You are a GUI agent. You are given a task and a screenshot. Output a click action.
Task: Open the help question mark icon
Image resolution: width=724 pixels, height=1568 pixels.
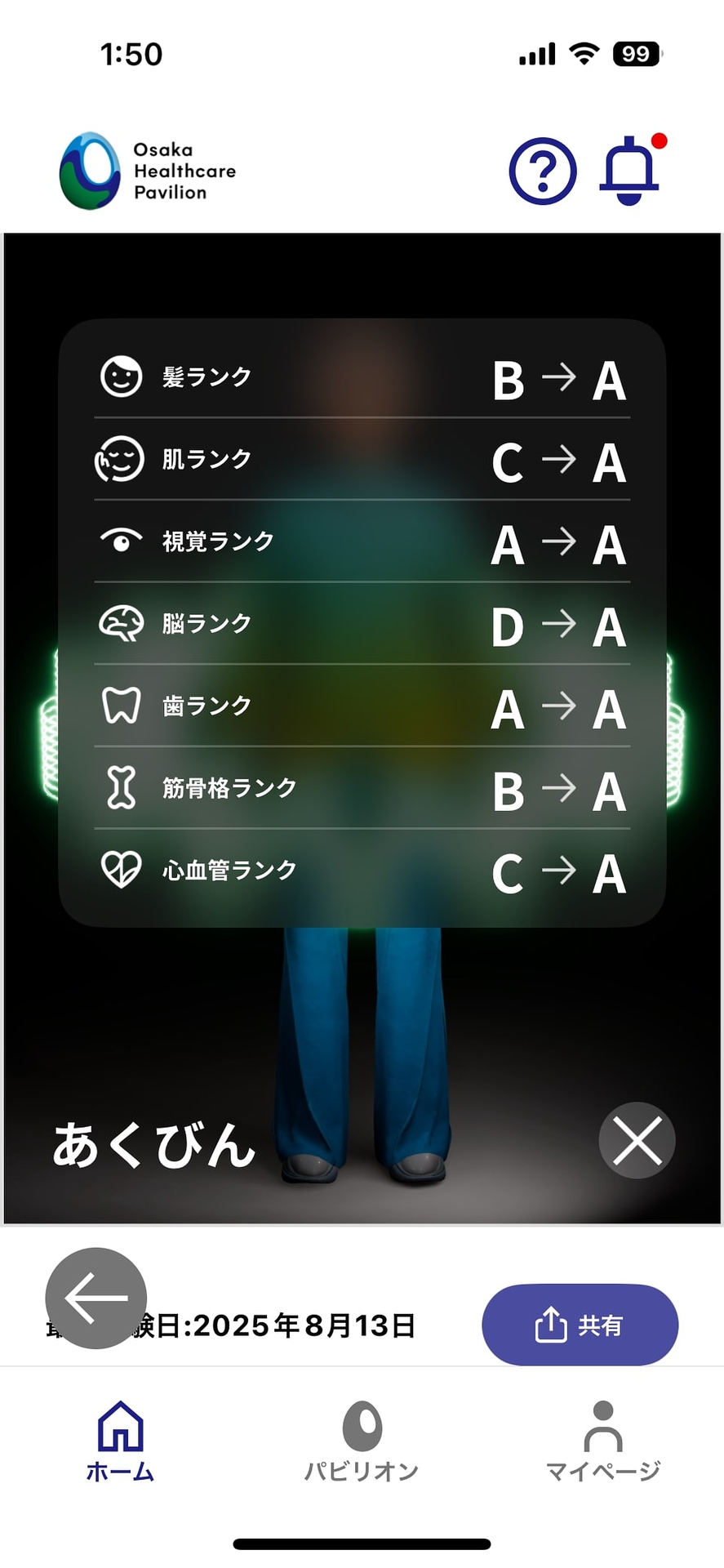click(543, 171)
